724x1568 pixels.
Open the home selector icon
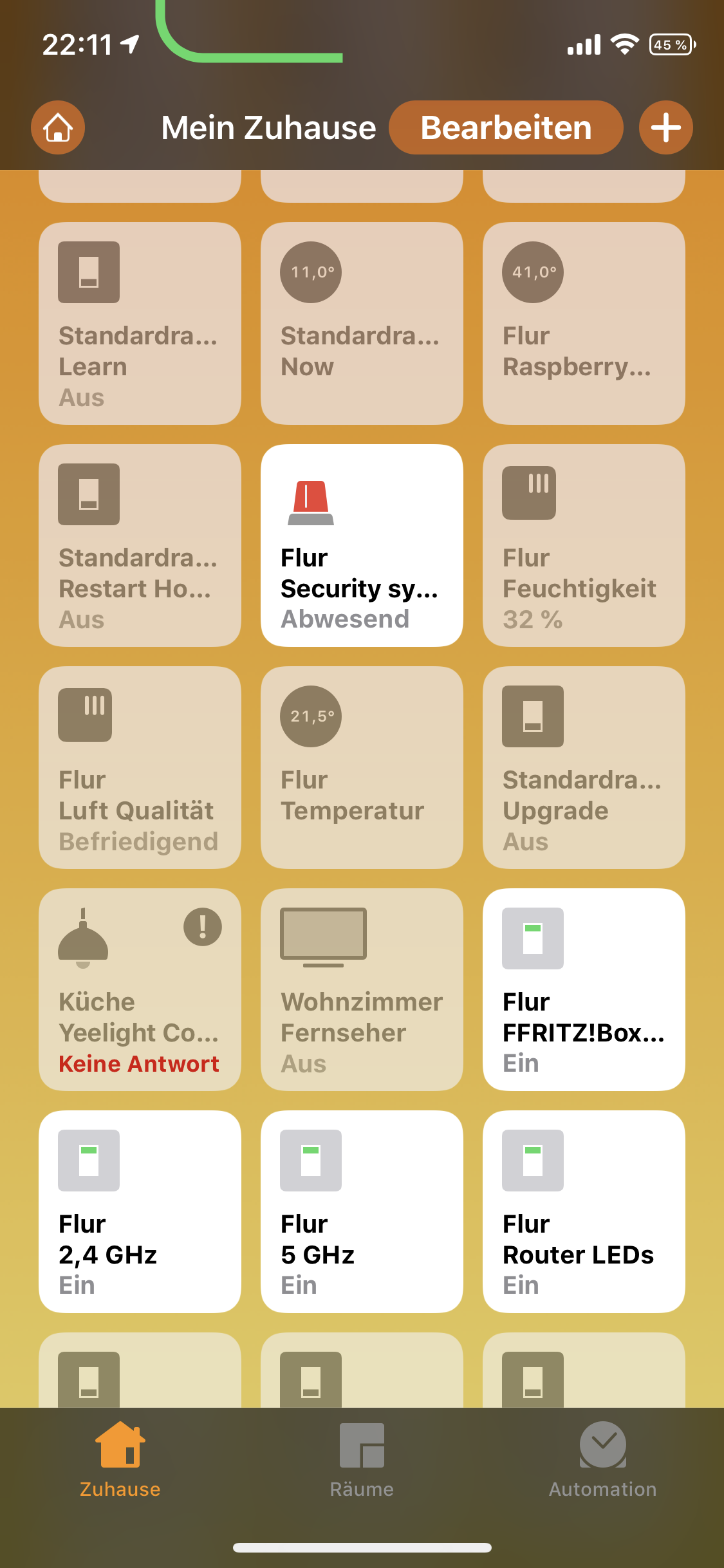coord(58,127)
